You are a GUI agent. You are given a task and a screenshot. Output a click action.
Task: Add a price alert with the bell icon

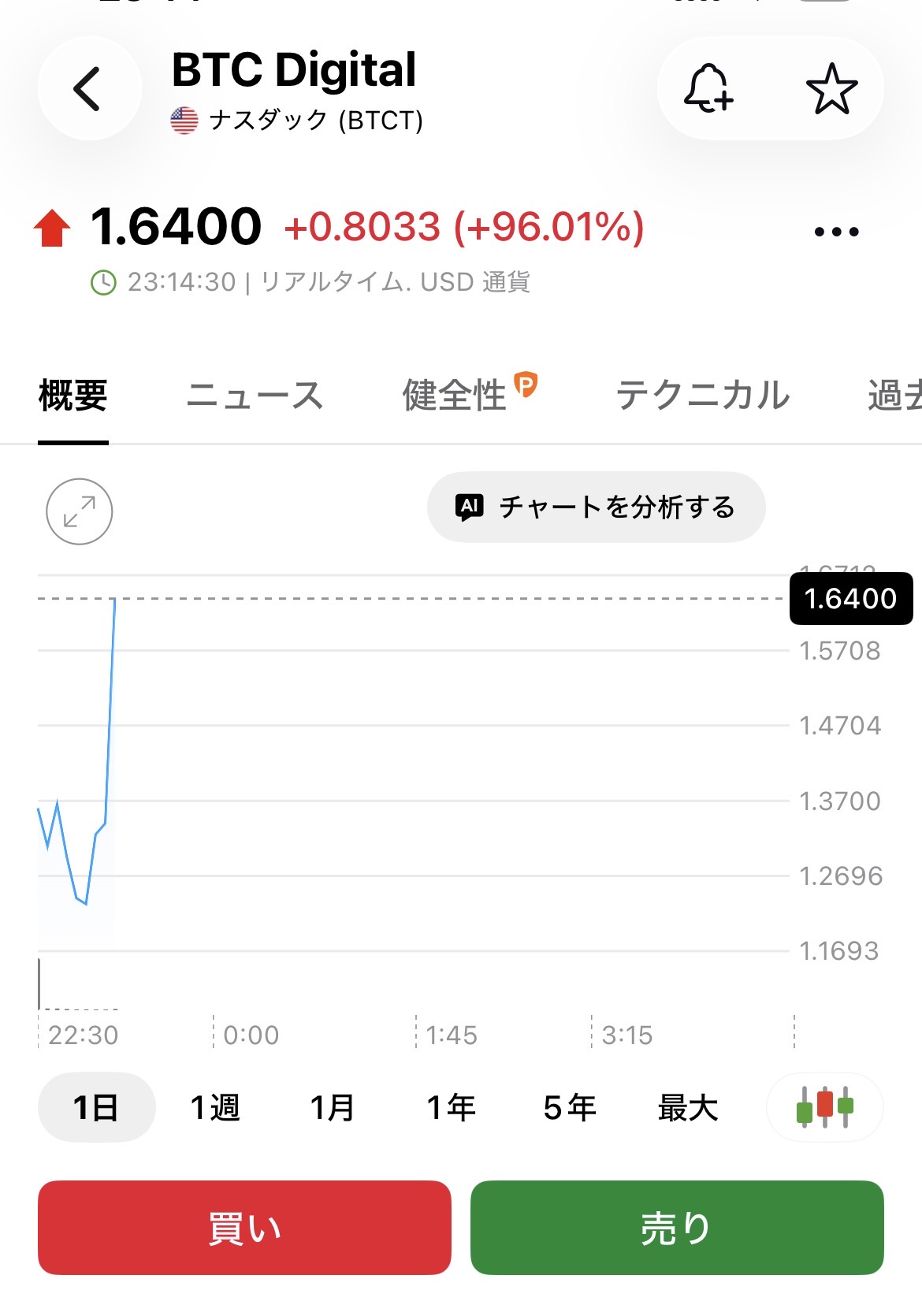click(708, 89)
